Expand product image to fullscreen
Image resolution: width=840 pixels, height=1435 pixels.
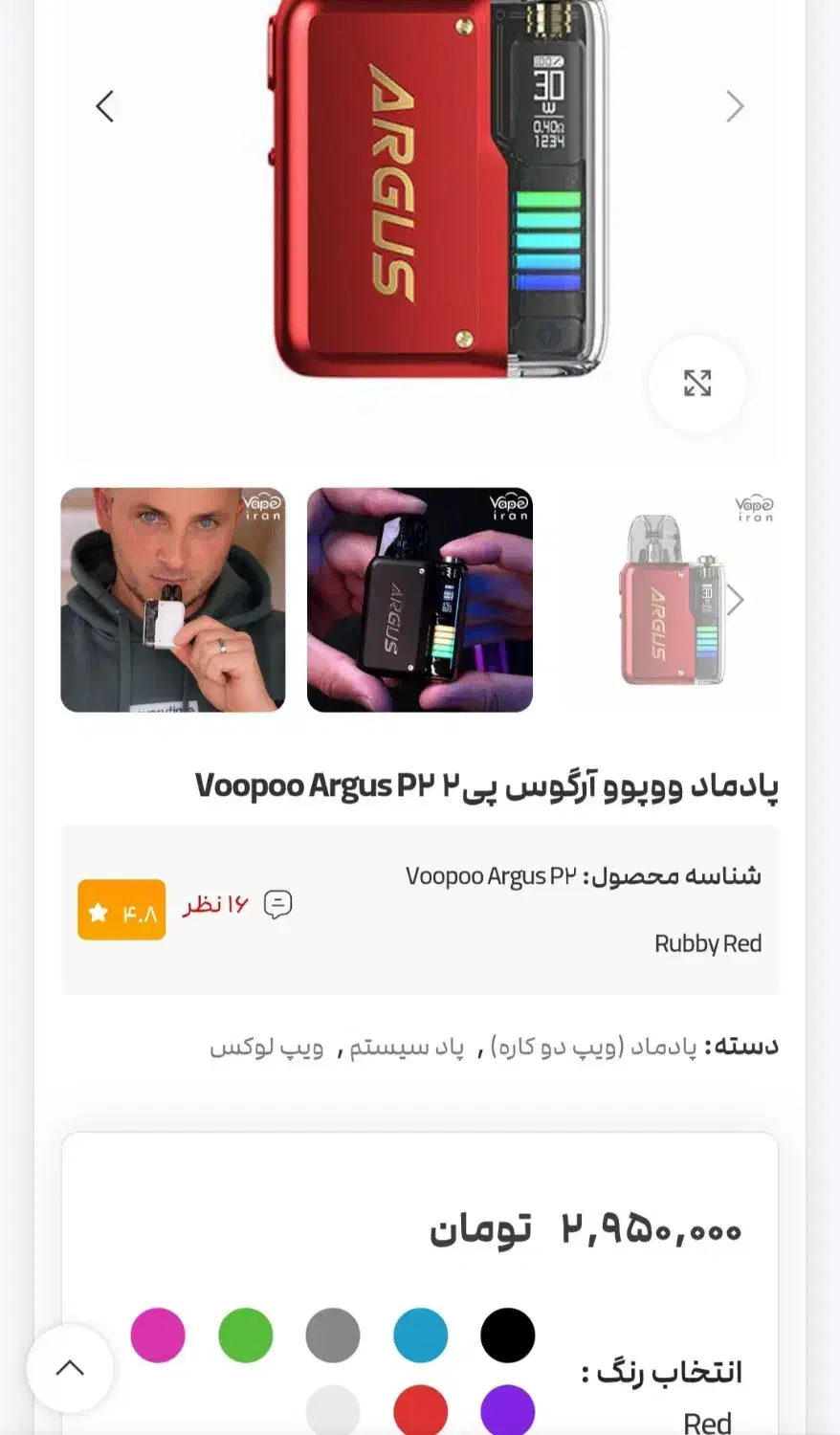tap(696, 383)
